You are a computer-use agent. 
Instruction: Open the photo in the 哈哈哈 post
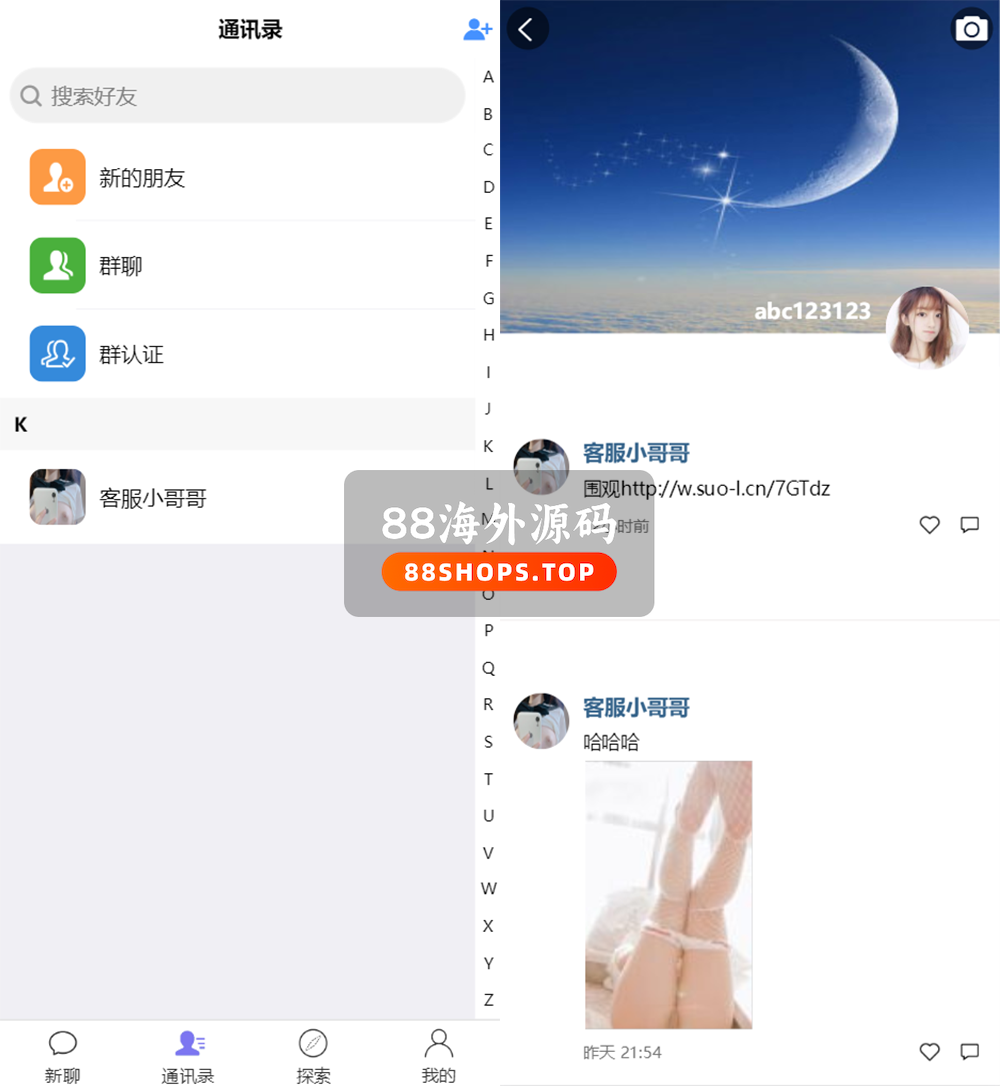668,894
